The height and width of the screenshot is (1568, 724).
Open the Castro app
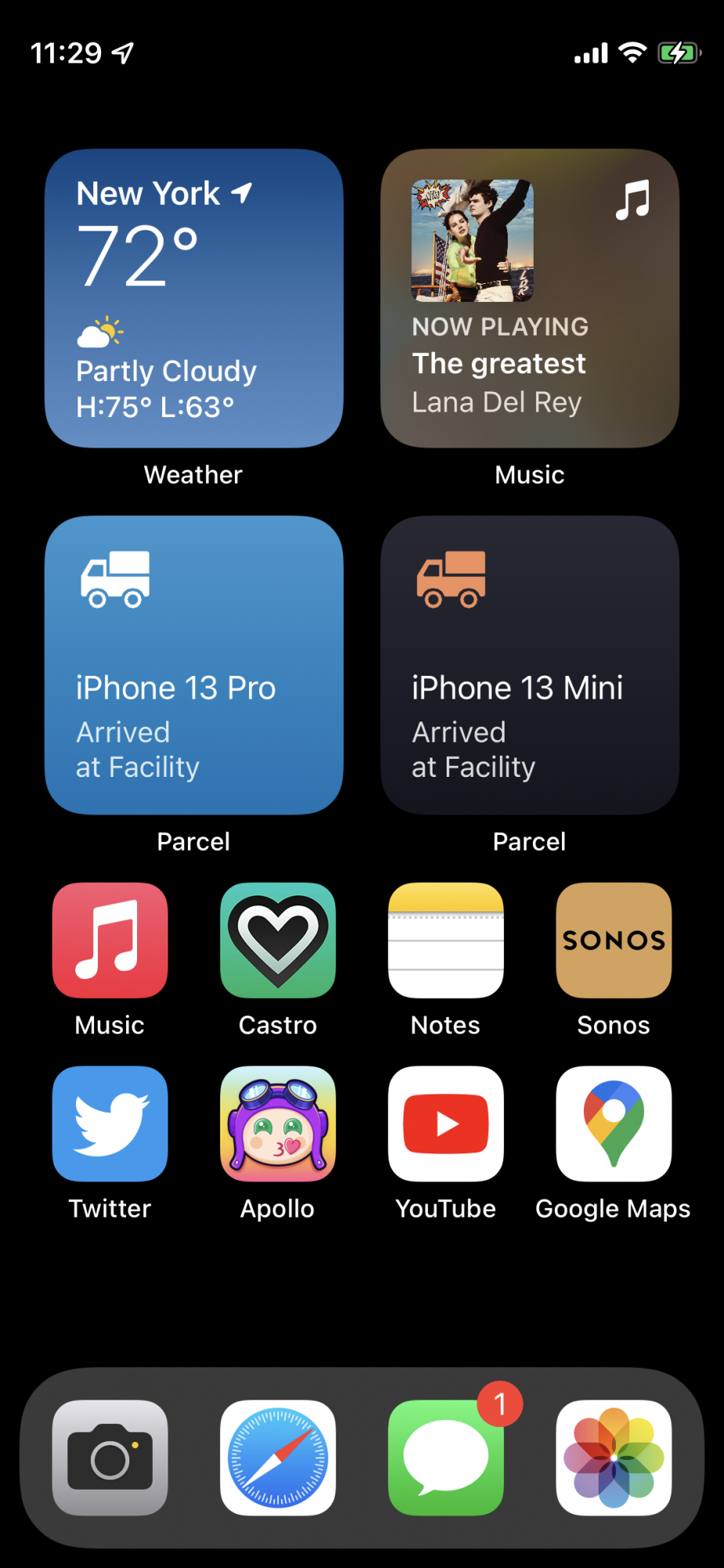point(278,940)
